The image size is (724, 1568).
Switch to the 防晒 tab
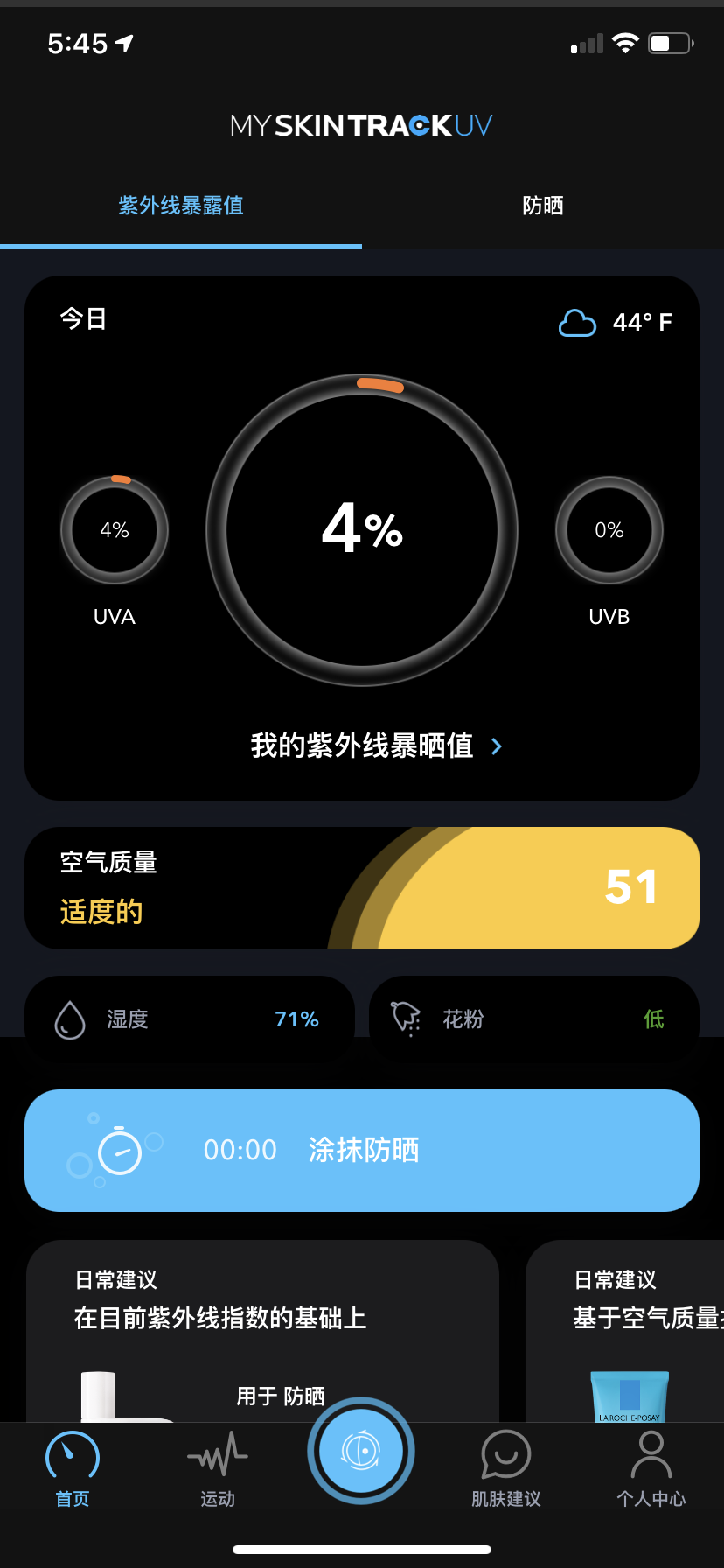coord(542,206)
